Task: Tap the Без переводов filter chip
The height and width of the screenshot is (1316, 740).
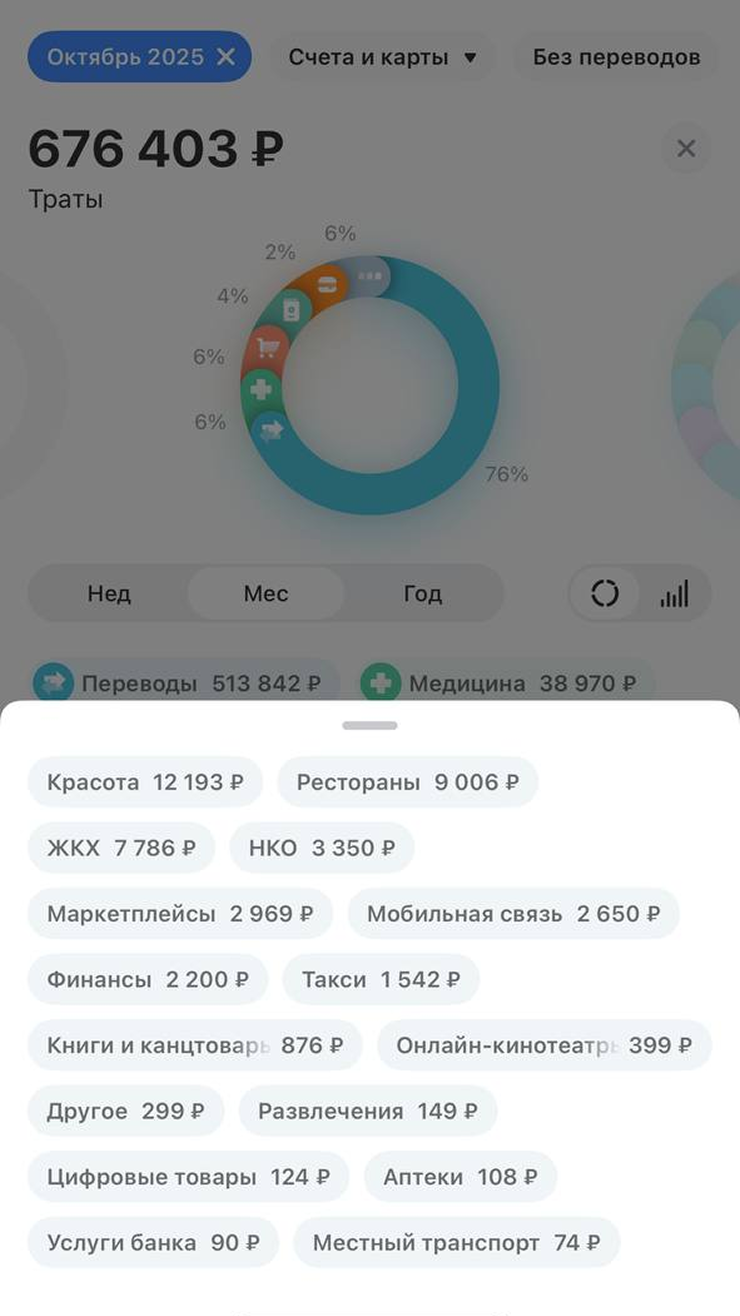Action: (x=615, y=57)
